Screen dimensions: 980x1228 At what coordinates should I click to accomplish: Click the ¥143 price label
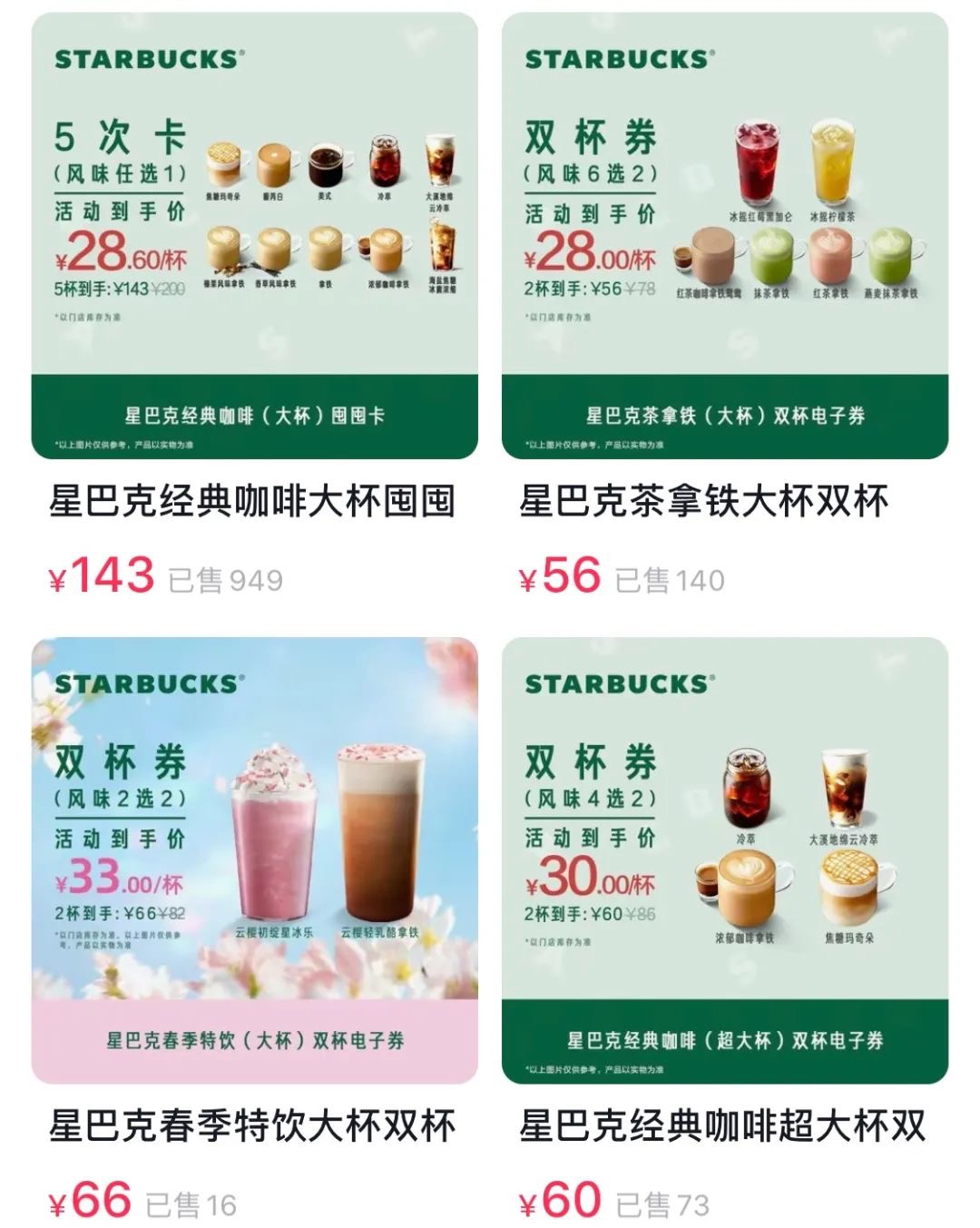103,575
